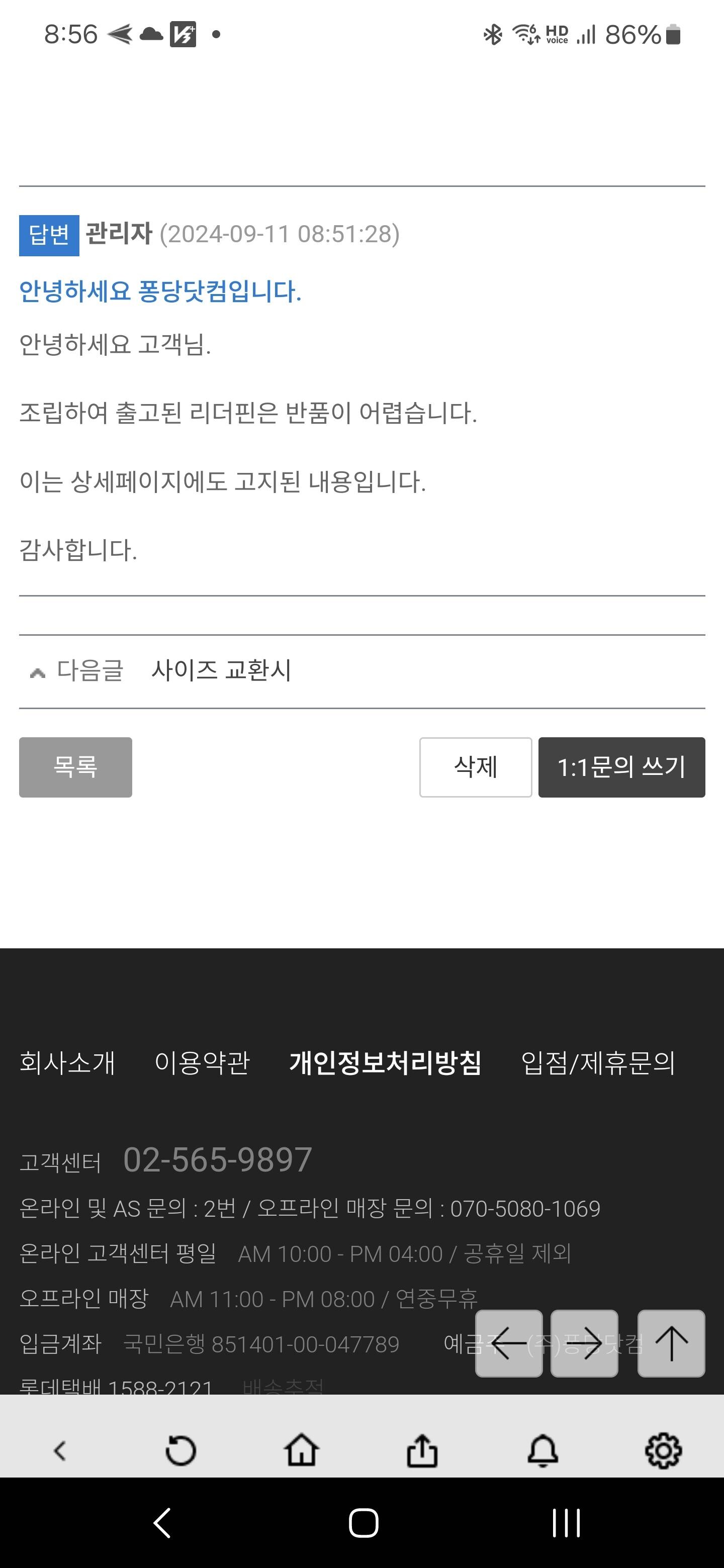Open 이용약관 terms of use
The width and height of the screenshot is (724, 1568).
pos(202,1063)
